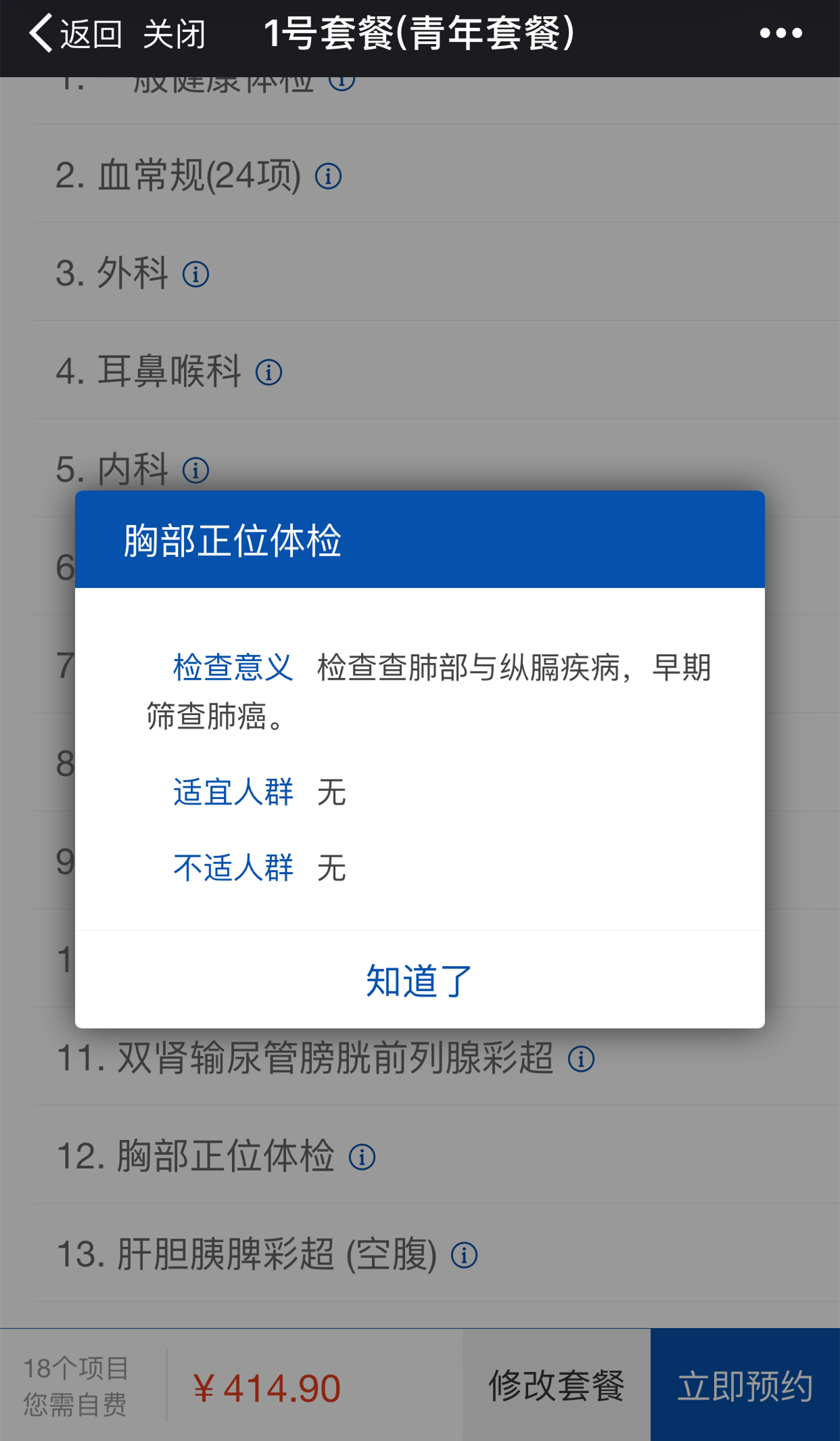Tap info icon next to 胸部正位体检 row
The width and height of the screenshot is (840, 1441).
[363, 1157]
